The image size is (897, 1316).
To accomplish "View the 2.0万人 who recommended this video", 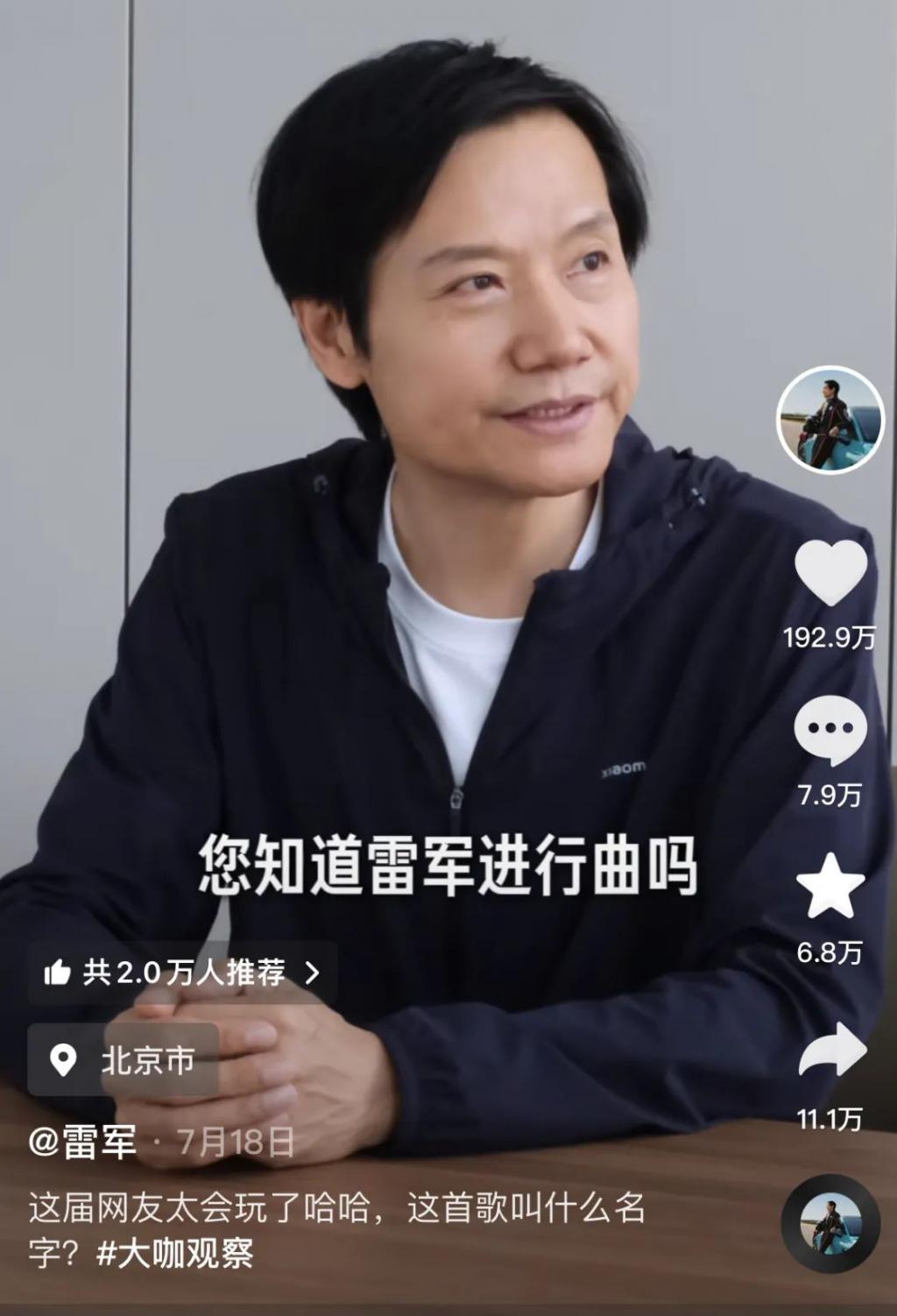I will tap(182, 972).
